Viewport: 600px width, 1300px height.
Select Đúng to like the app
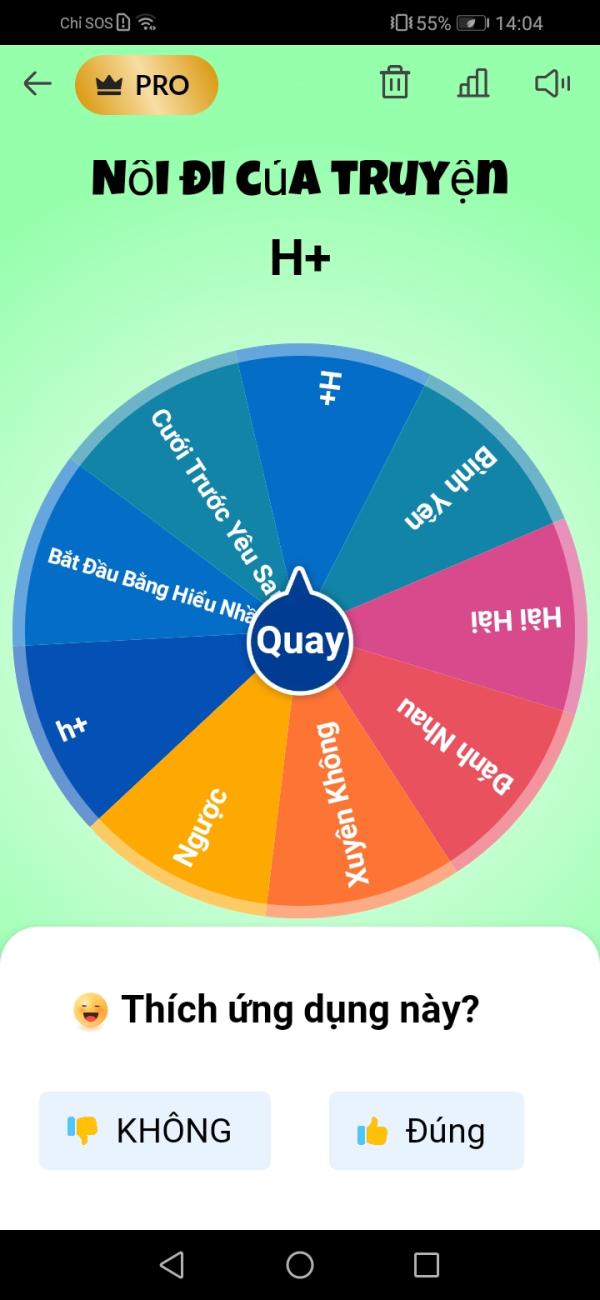pyautogui.click(x=426, y=1131)
